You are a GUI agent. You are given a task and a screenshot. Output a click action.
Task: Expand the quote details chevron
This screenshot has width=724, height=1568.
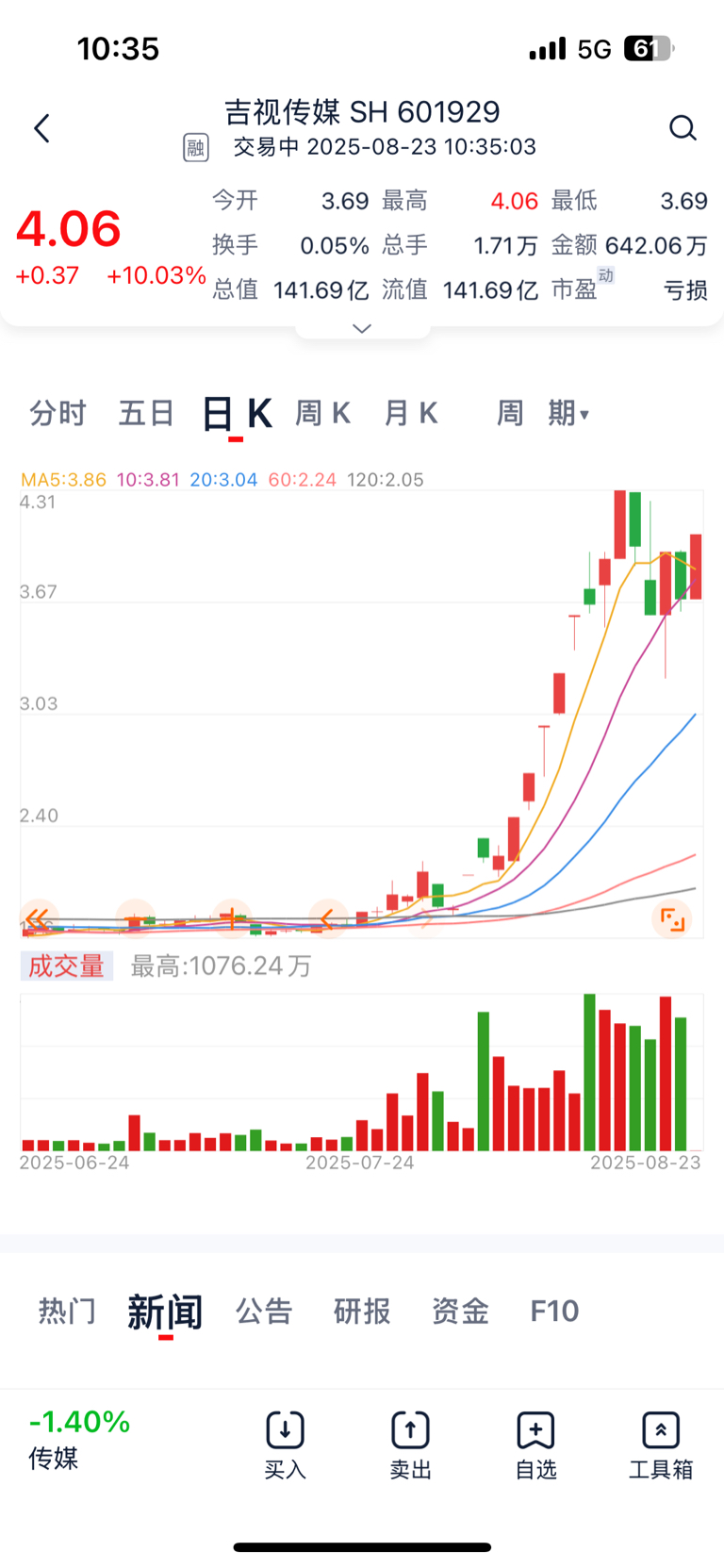click(362, 328)
